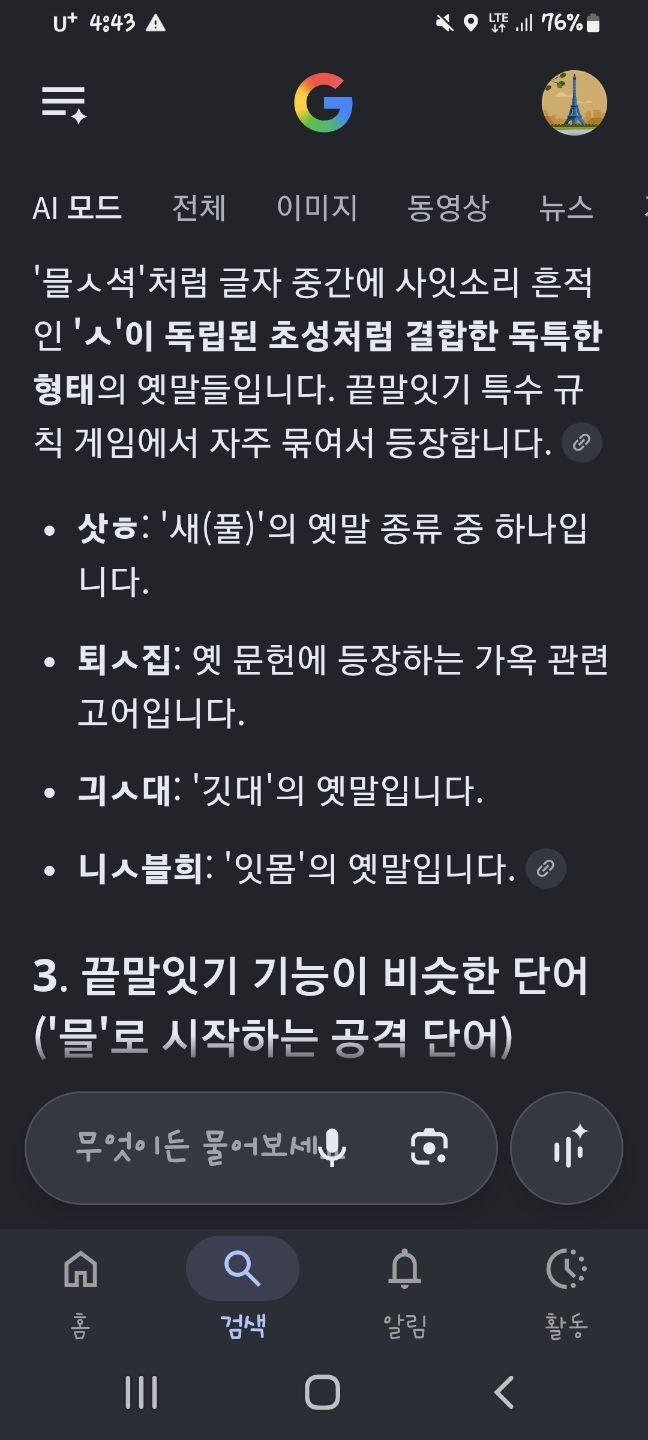
Task: Start live voice conversation mode
Action: 567,1147
